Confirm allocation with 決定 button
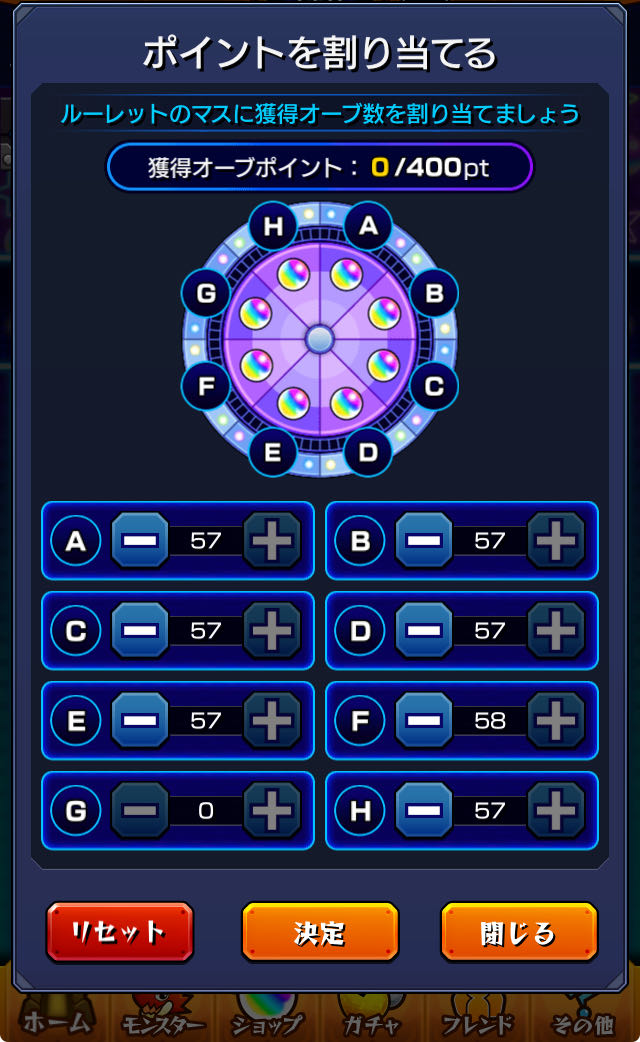 pyautogui.click(x=320, y=932)
